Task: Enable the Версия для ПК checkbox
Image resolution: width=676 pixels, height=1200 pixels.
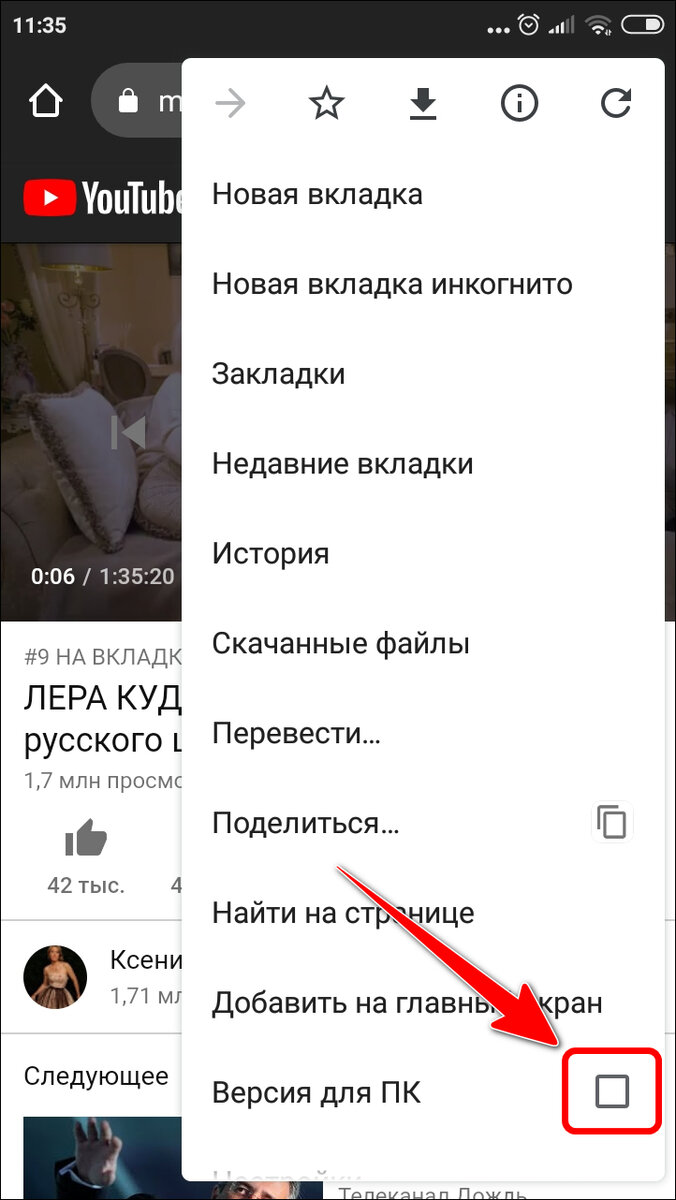Action: pos(612,1092)
